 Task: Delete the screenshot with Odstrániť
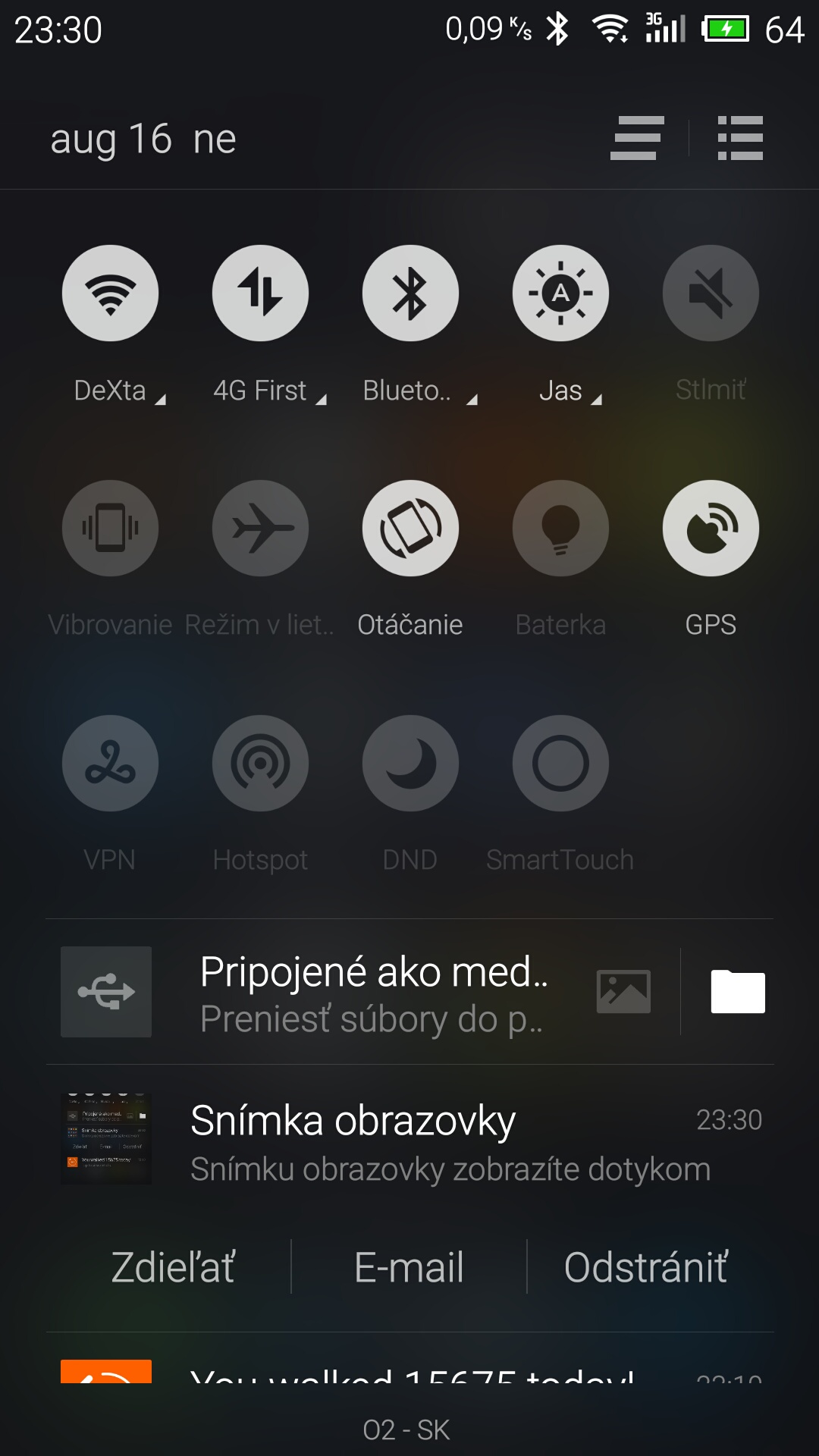(x=646, y=1267)
